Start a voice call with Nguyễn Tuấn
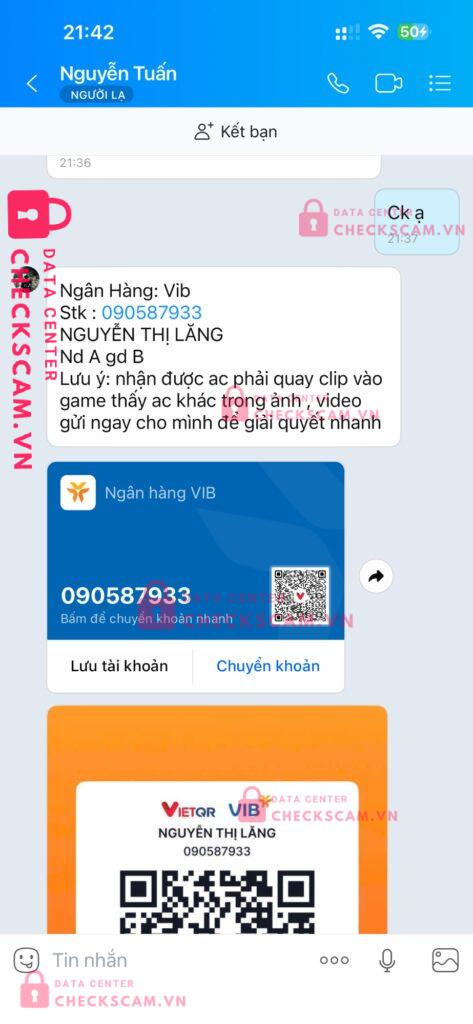Screen dimensions: 473x1024 coord(338,84)
